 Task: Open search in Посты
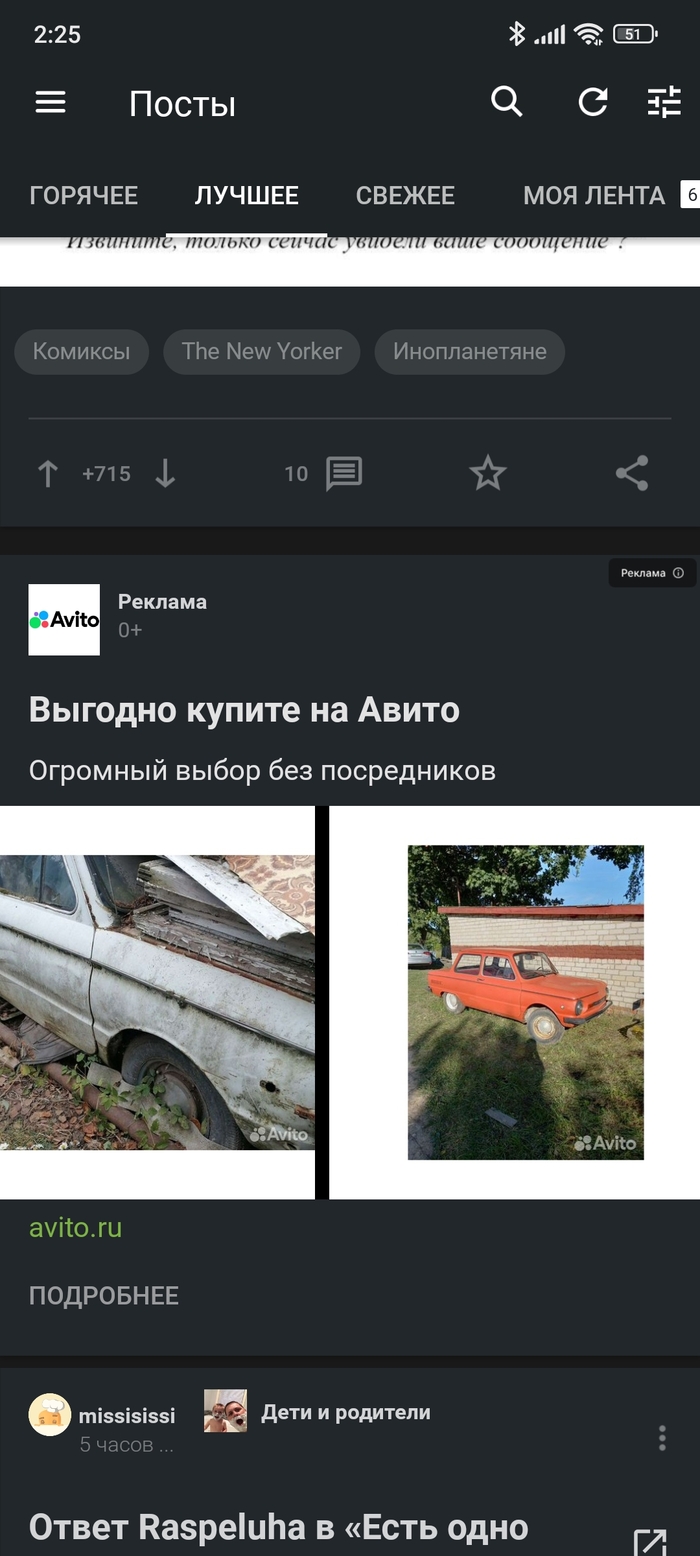[506, 102]
